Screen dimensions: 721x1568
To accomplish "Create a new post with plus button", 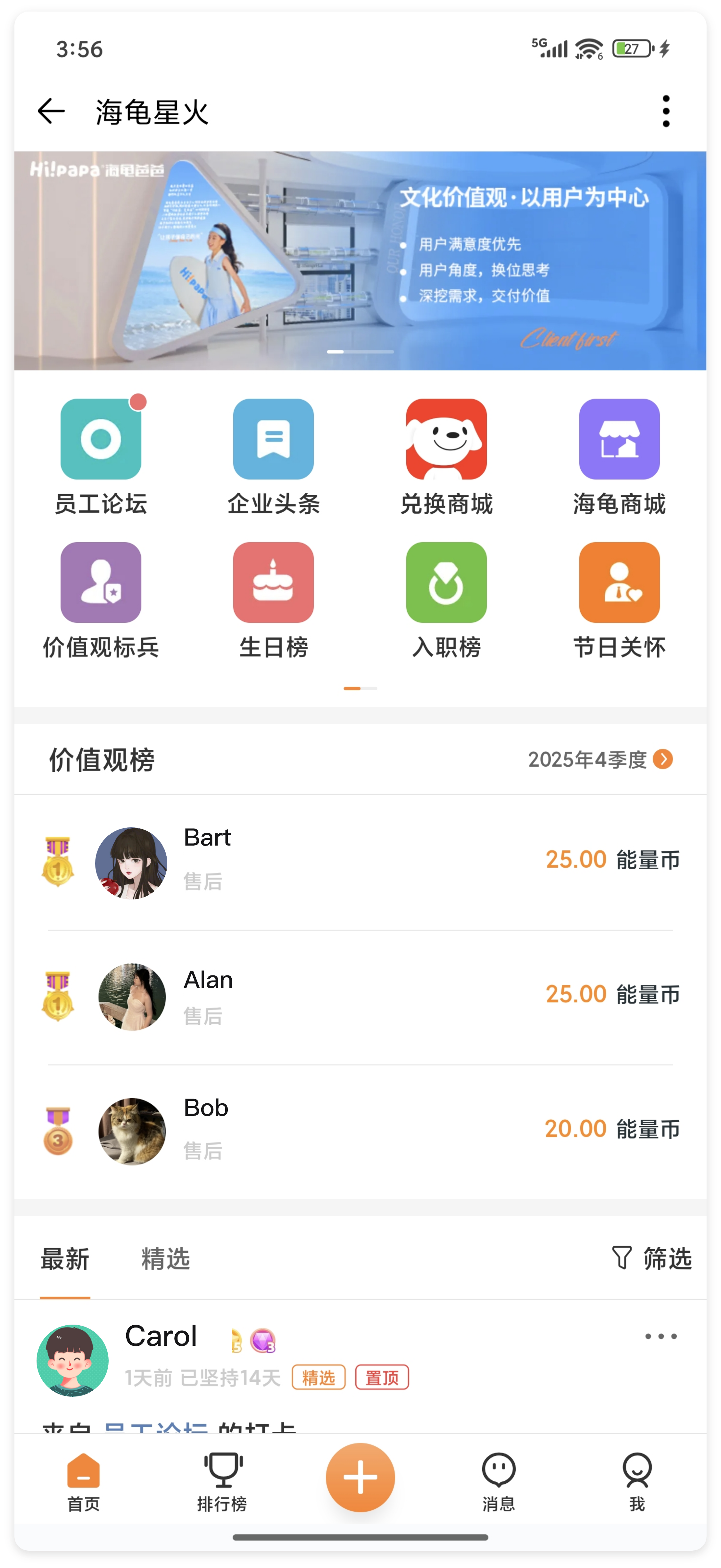I will coord(360,1477).
